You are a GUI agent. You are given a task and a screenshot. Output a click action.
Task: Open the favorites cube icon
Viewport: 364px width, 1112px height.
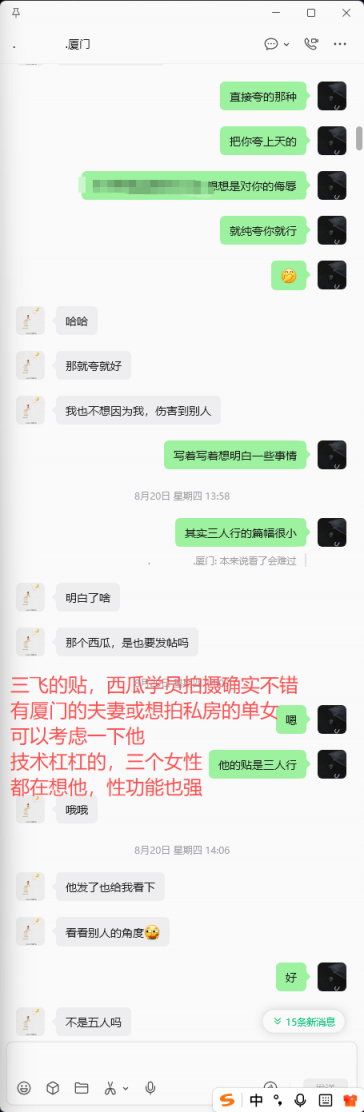pos(53,1088)
